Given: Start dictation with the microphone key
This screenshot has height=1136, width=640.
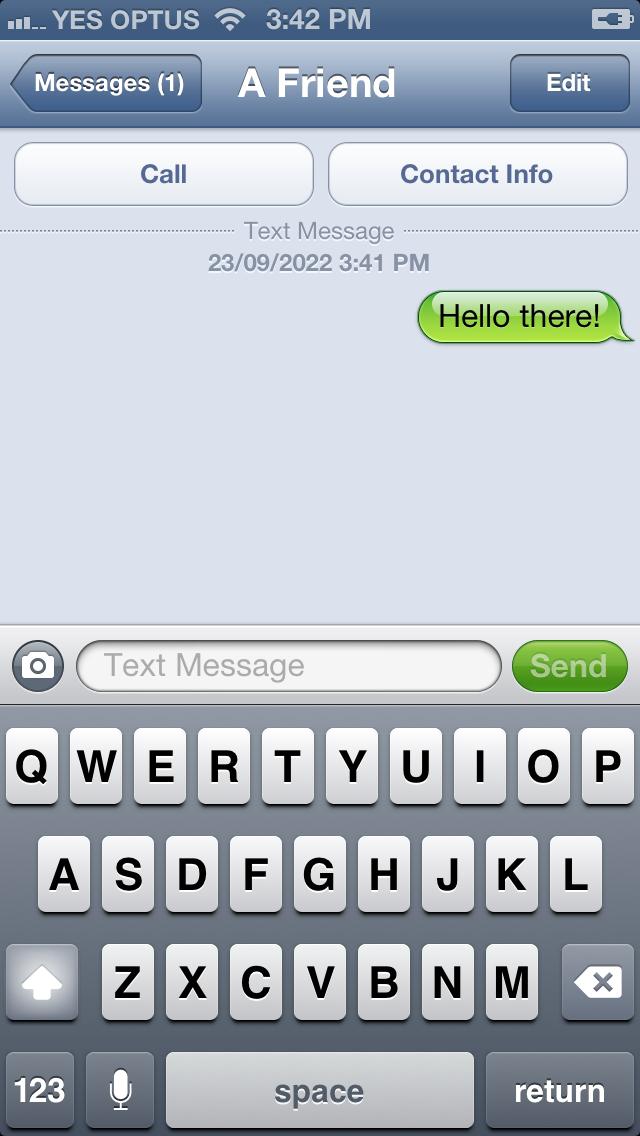Looking at the screenshot, I should (x=120, y=1090).
